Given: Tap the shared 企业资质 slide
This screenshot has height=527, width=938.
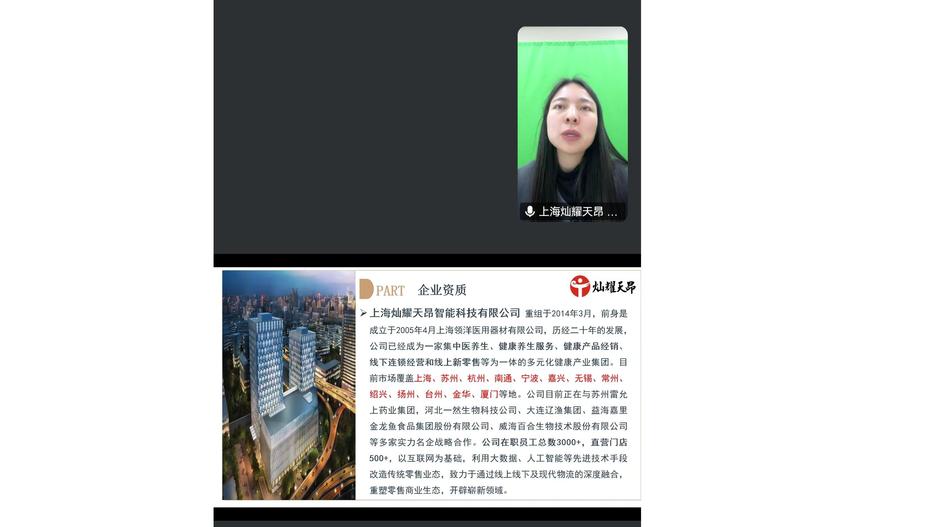Looking at the screenshot, I should pos(430,385).
